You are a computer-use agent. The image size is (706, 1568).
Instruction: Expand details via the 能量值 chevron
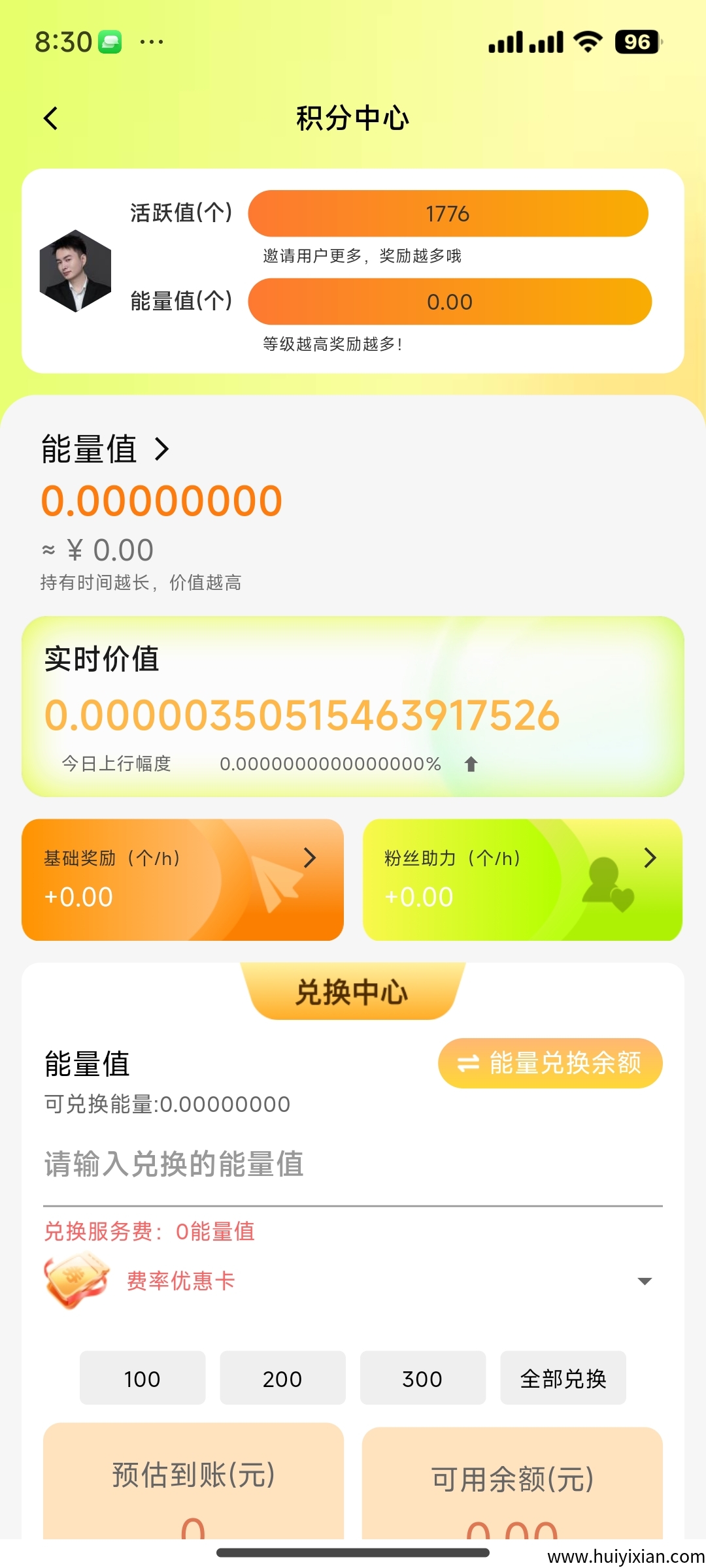coord(162,449)
